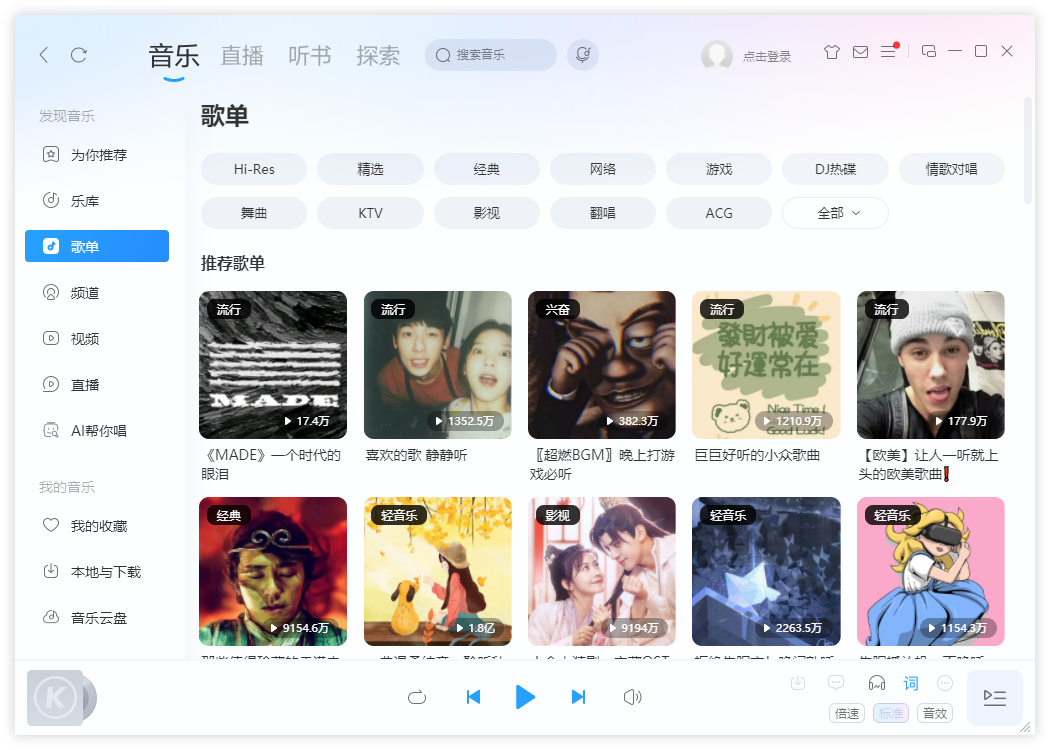Switch to the 听书 top tab
This screenshot has height=750, width=1050.
310,56
